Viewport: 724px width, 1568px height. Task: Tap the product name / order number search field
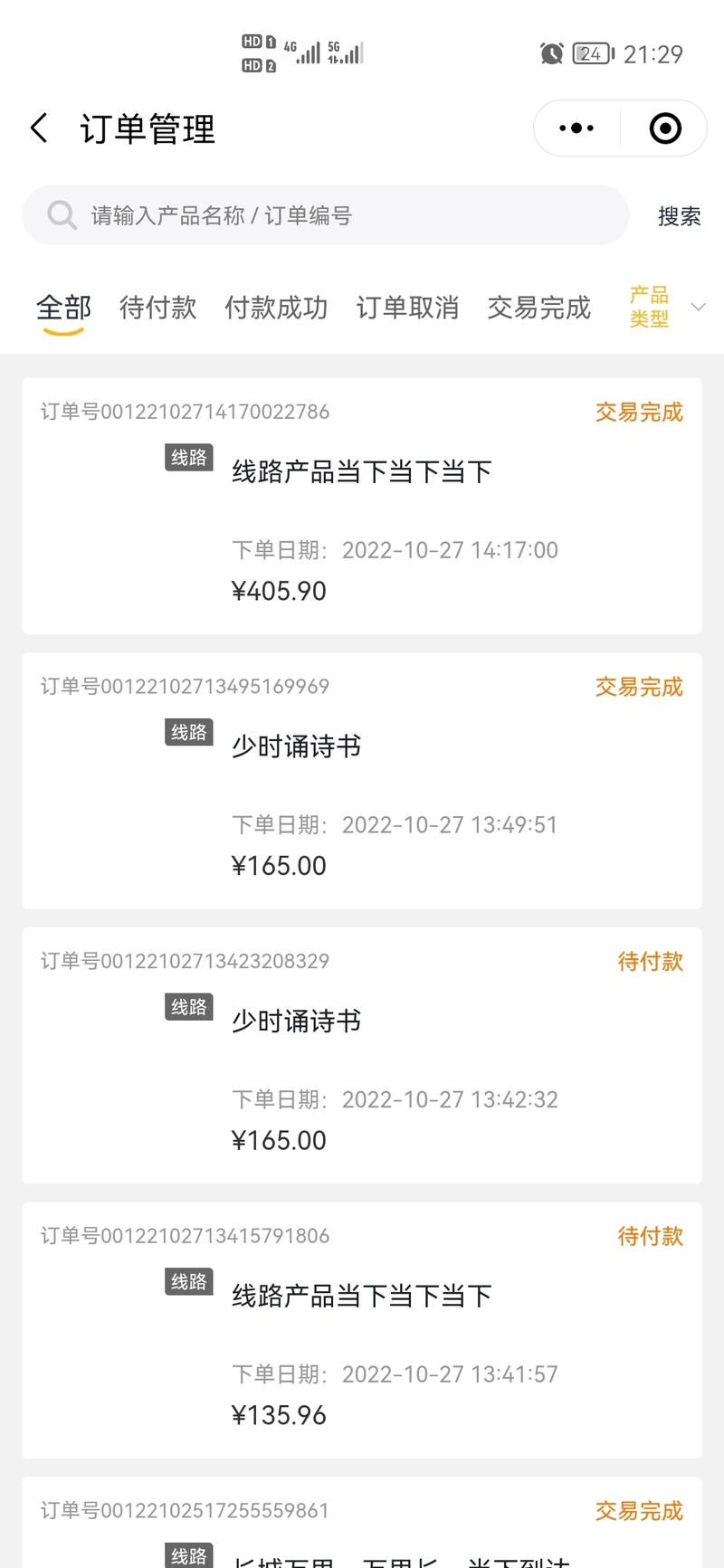(326, 215)
